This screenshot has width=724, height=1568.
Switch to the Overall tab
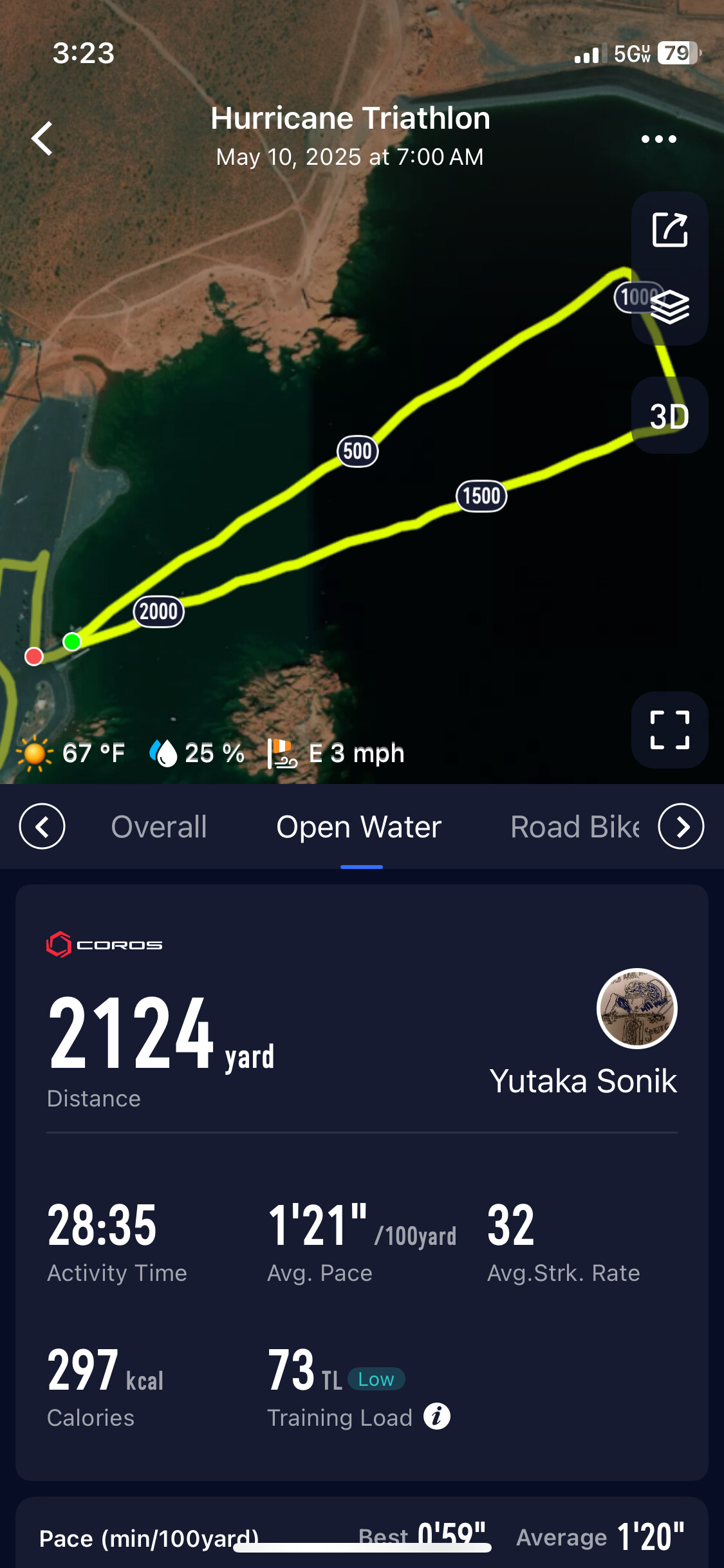tap(159, 826)
